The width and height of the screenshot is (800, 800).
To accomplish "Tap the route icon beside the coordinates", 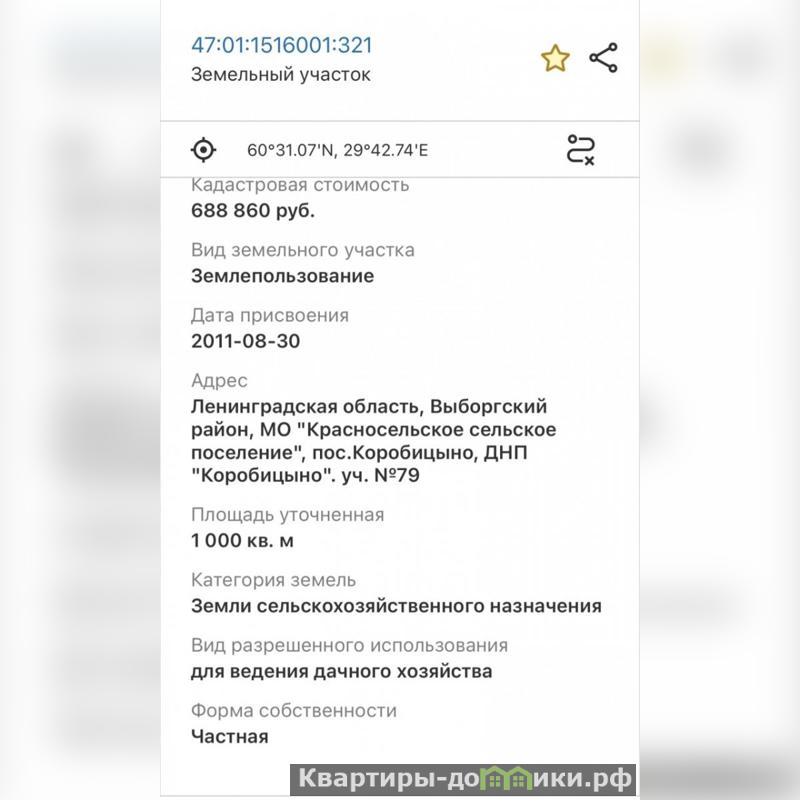I will click(581, 149).
